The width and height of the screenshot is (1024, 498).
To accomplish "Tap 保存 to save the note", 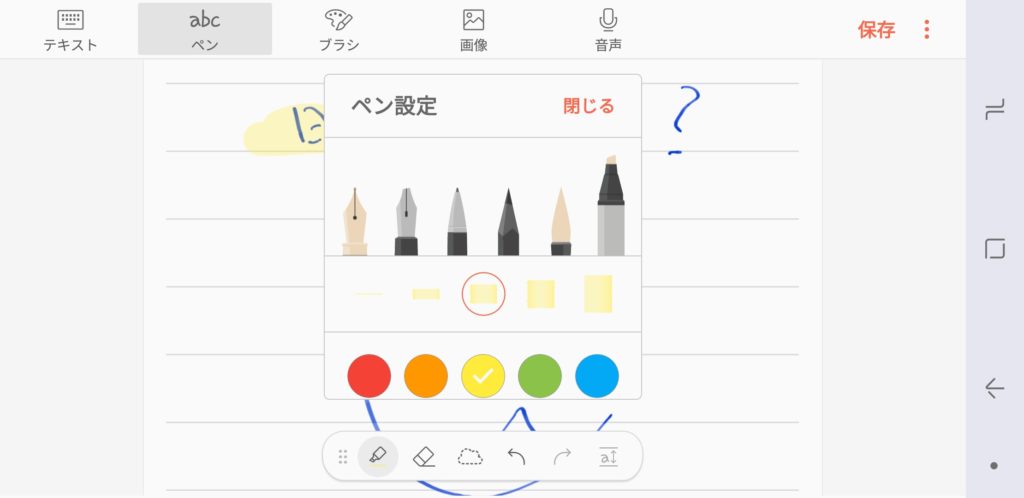I will pyautogui.click(x=876, y=29).
